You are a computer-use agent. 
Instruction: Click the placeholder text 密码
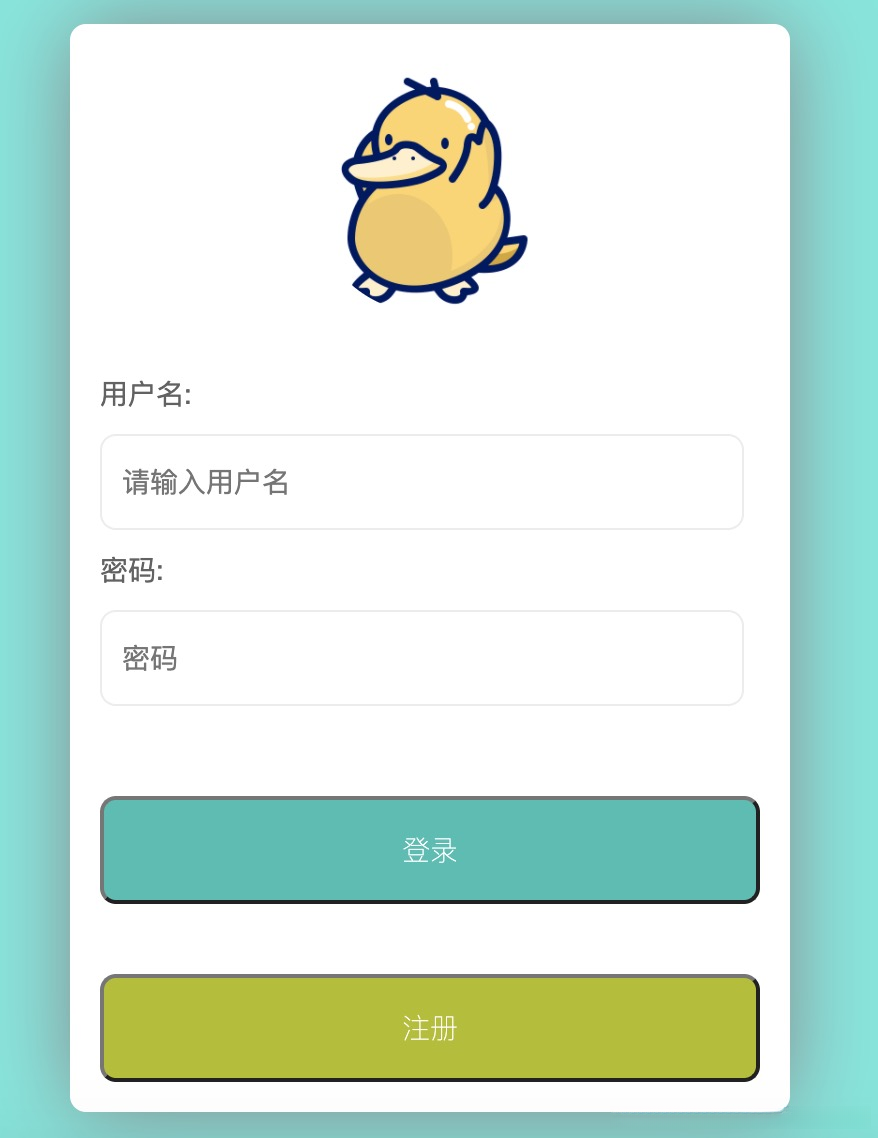coord(148,657)
